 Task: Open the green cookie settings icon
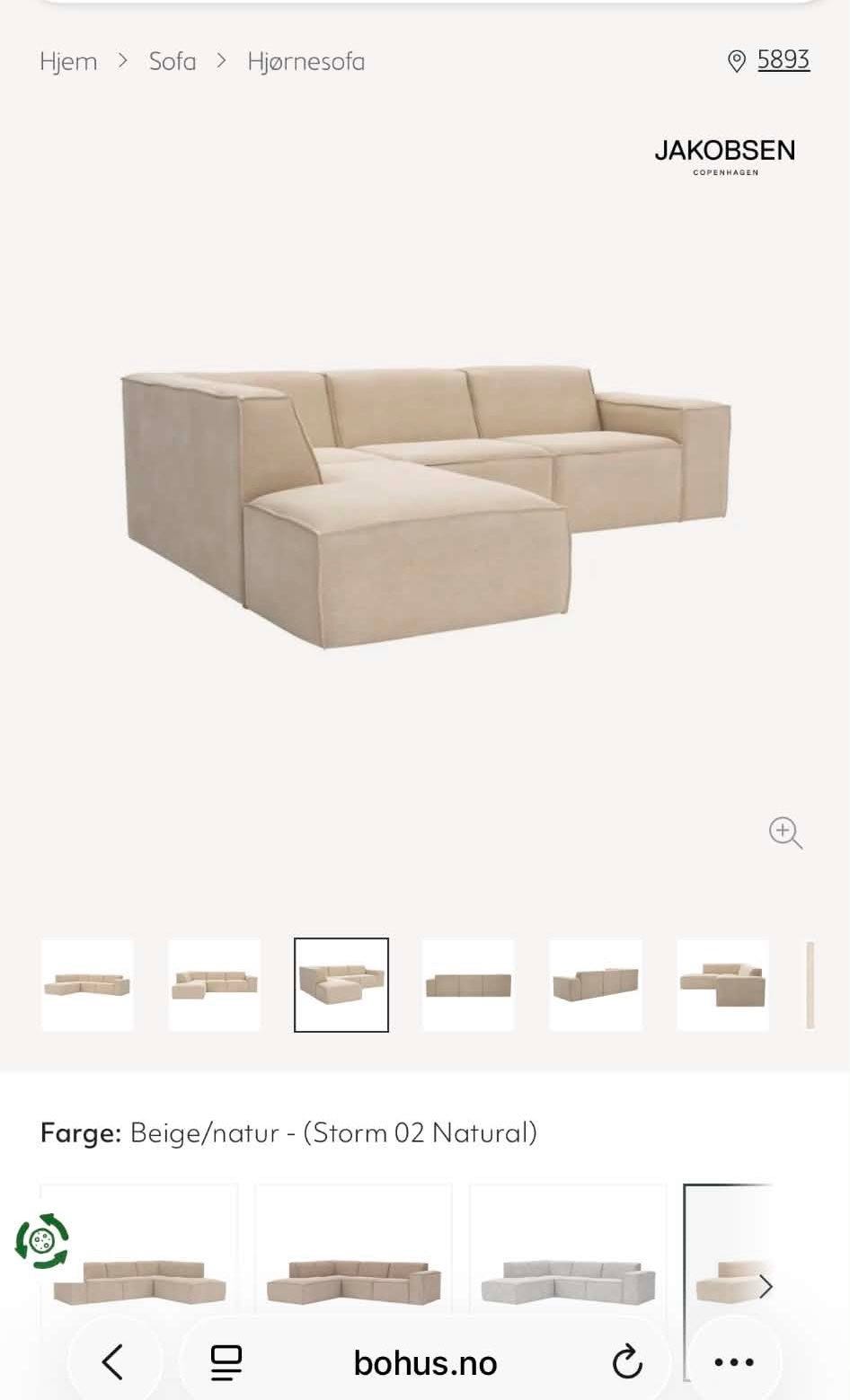click(x=42, y=1241)
